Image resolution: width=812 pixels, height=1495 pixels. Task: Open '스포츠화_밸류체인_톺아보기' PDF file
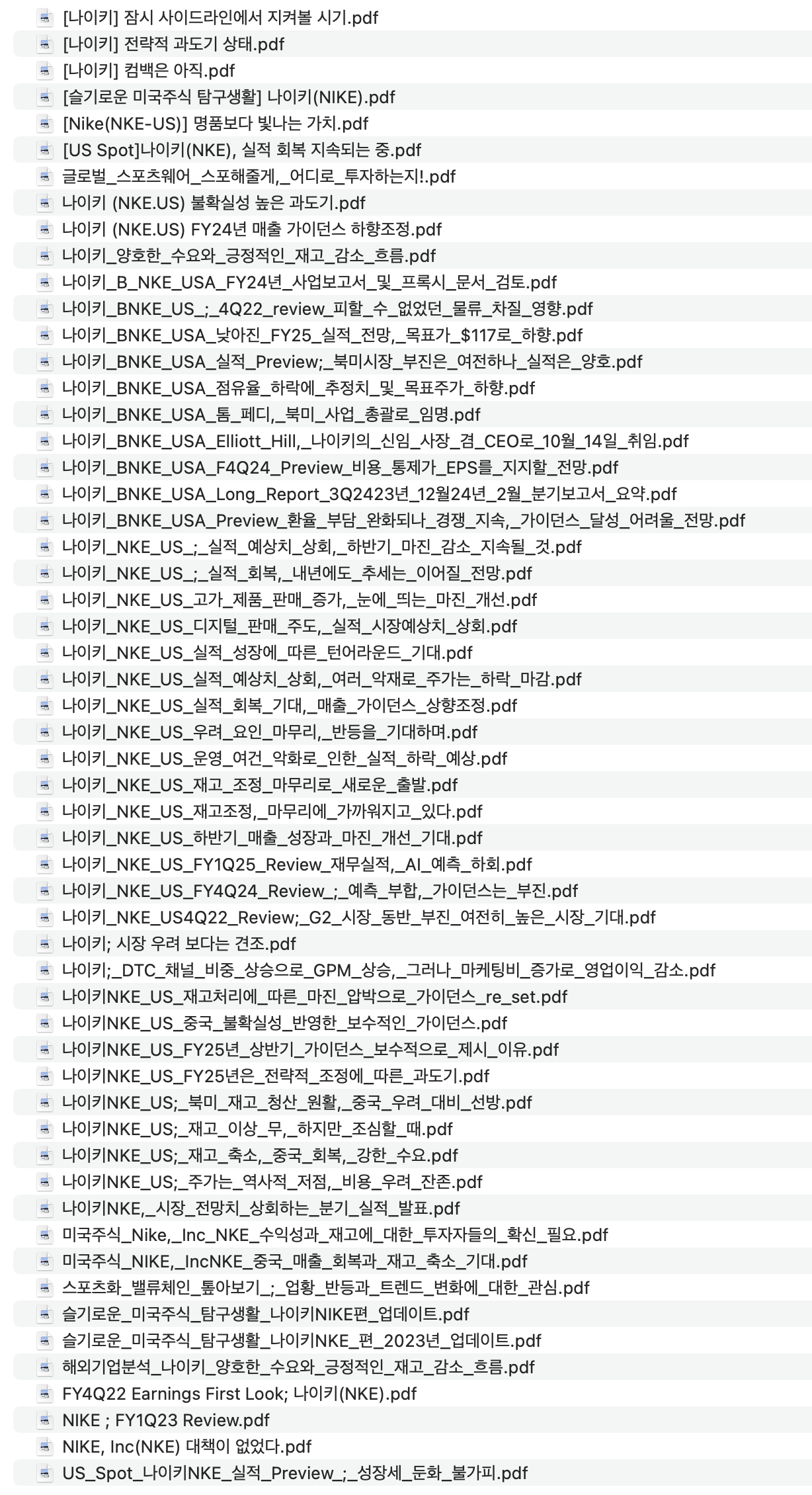point(326,1287)
